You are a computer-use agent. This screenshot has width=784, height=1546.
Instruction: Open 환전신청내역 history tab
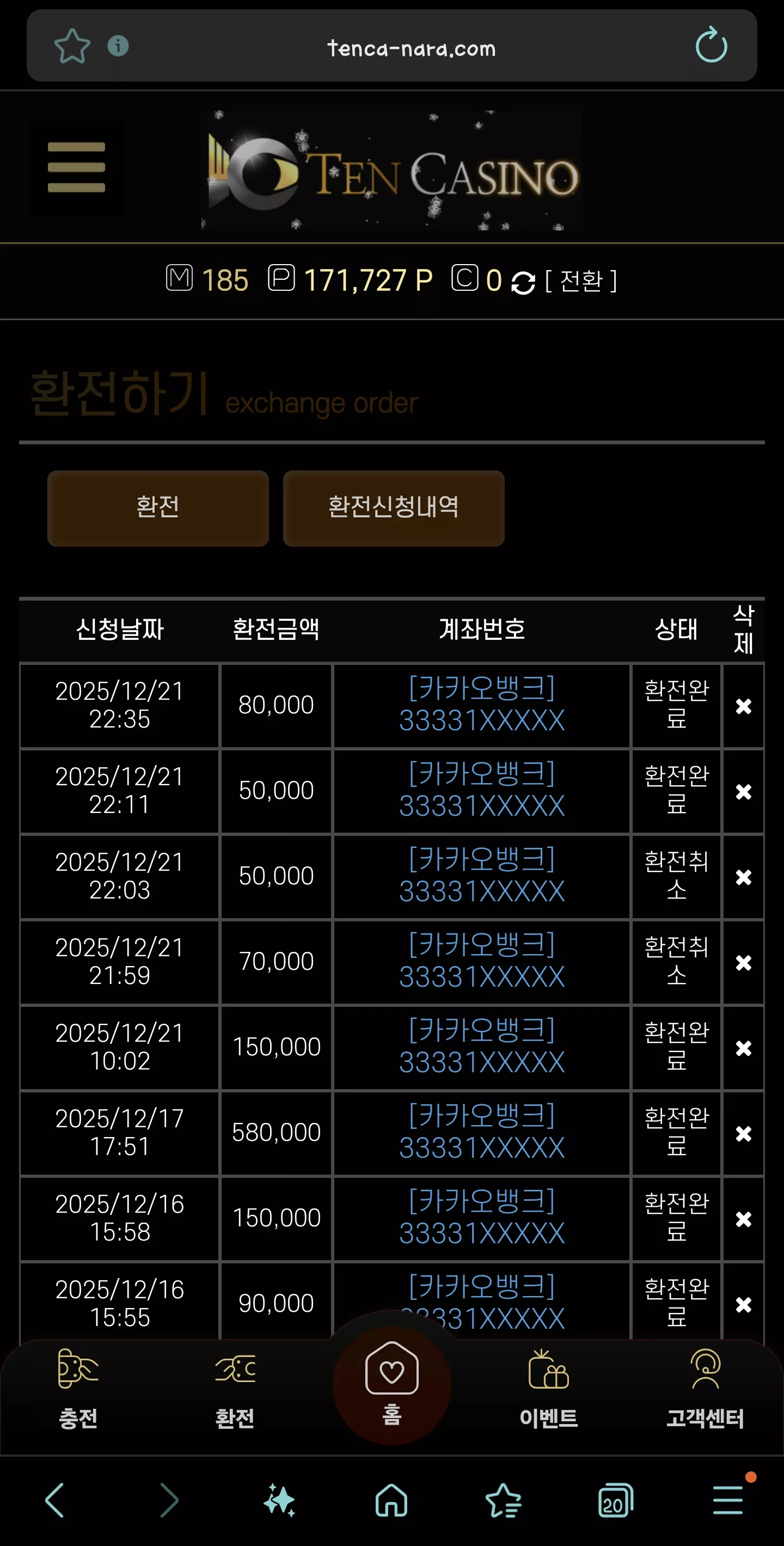(x=394, y=508)
